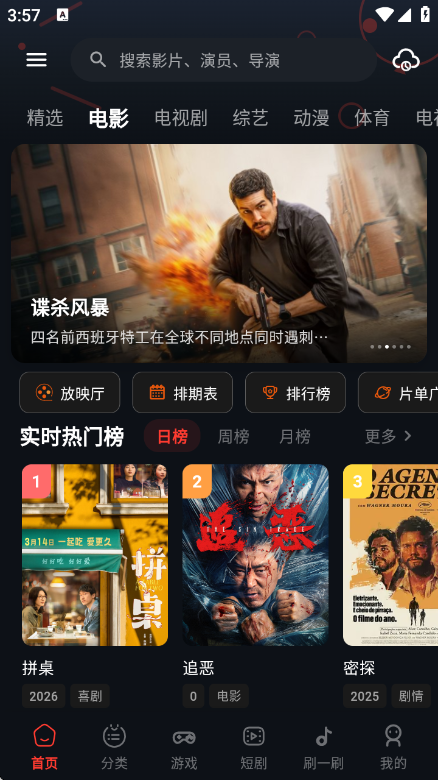Open 放映厅 shortcut
Viewport: 438px width, 780px height.
(70, 392)
